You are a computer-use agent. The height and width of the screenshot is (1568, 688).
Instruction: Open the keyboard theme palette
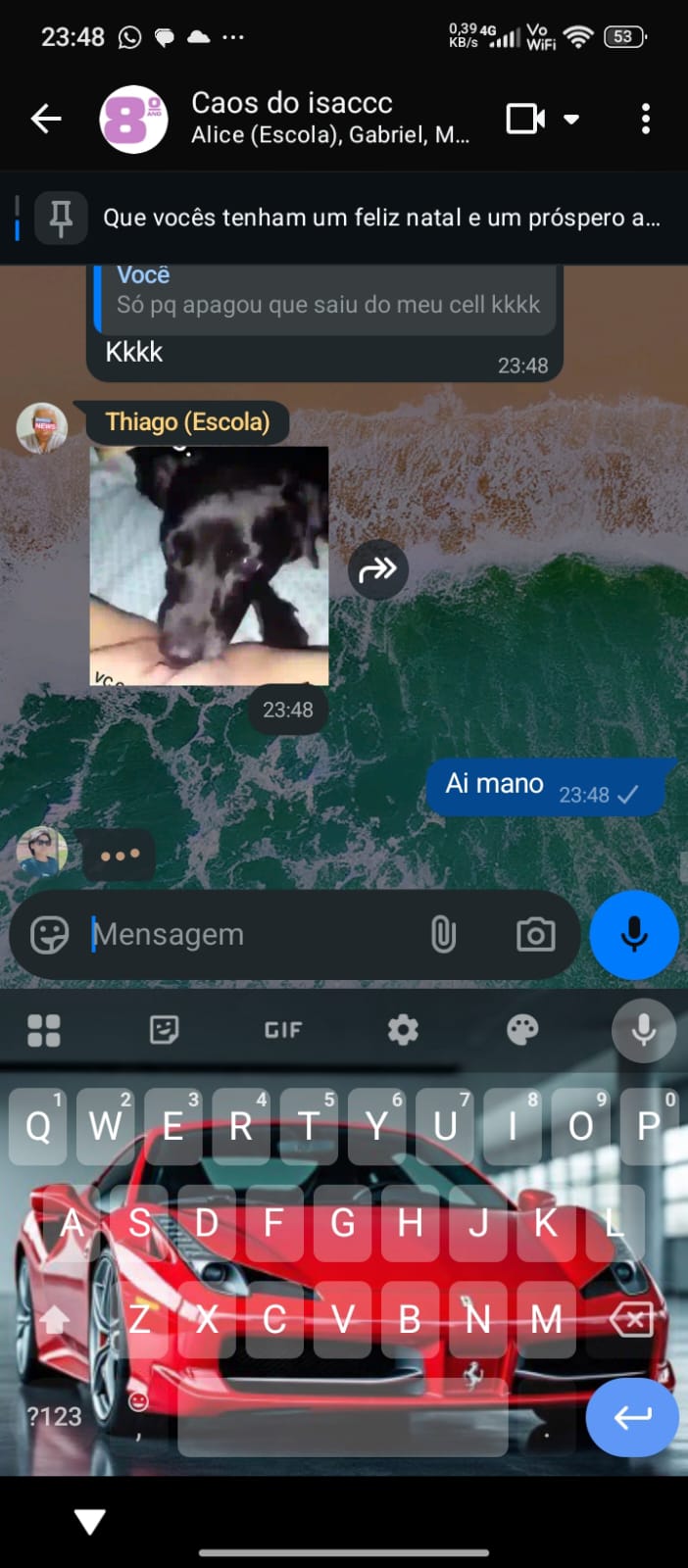pos(522,1030)
